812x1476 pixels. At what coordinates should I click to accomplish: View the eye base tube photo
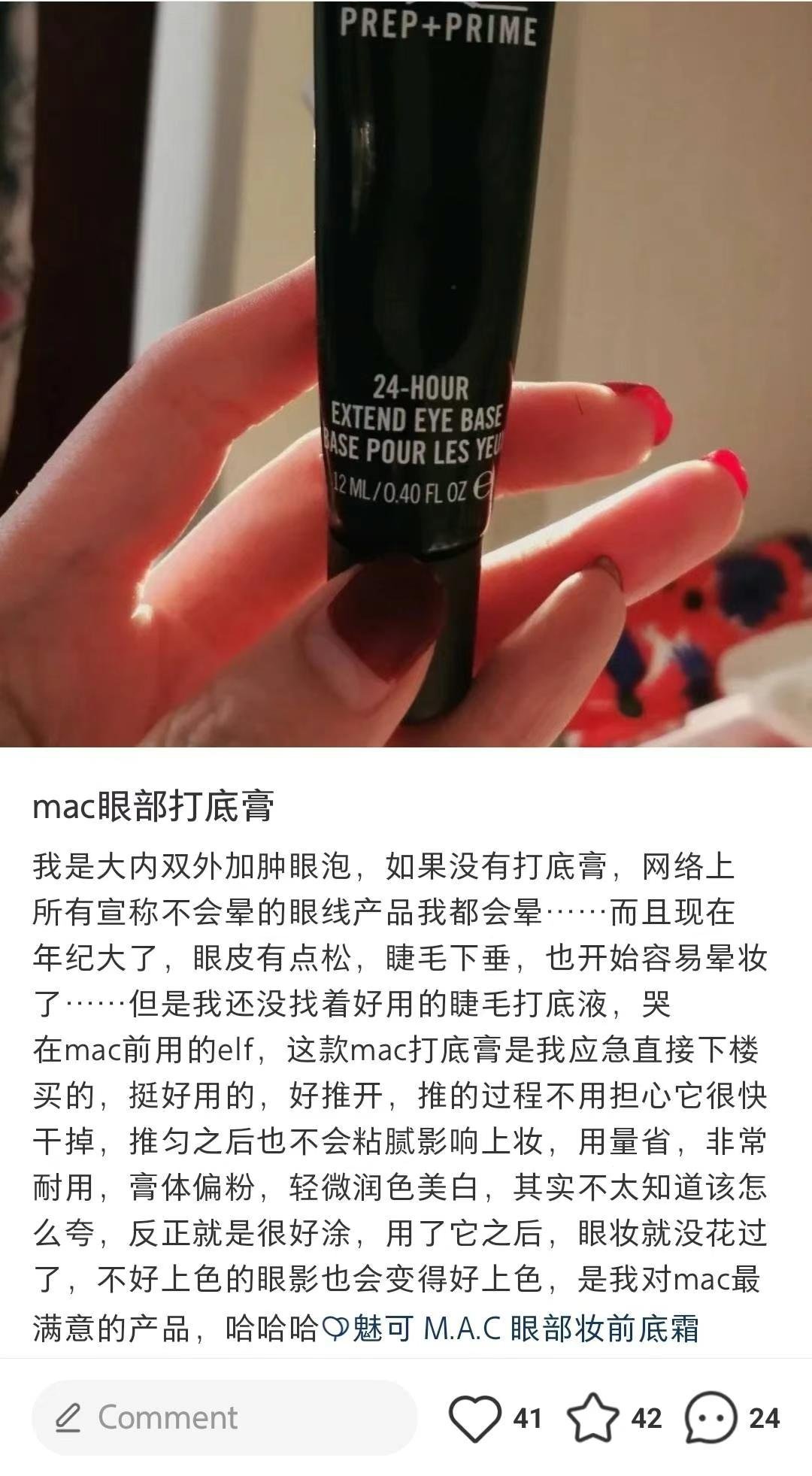coord(406,373)
